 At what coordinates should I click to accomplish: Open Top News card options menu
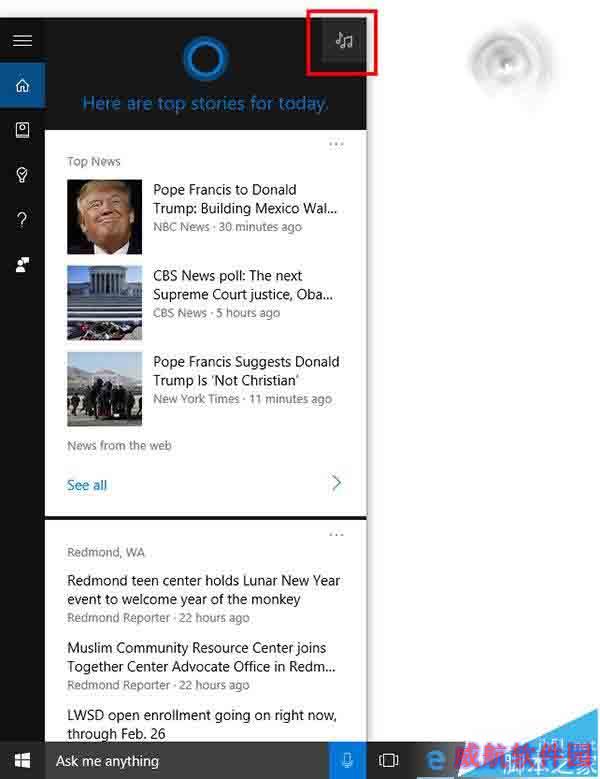tap(336, 144)
